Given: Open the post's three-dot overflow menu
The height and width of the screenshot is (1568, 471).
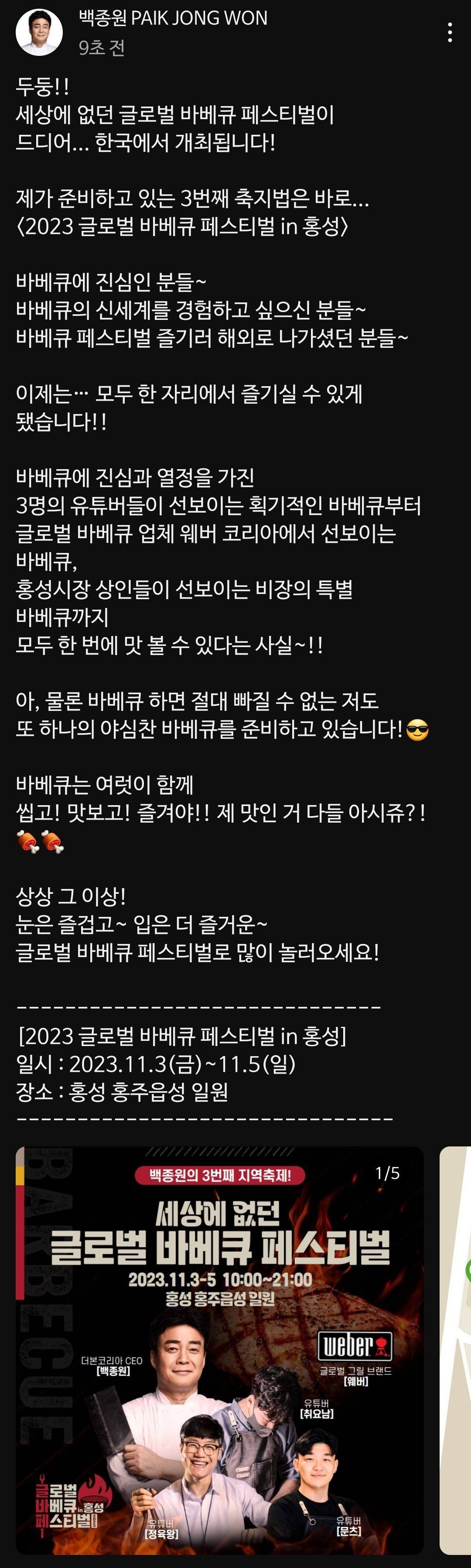Looking at the screenshot, I should pos(450,32).
